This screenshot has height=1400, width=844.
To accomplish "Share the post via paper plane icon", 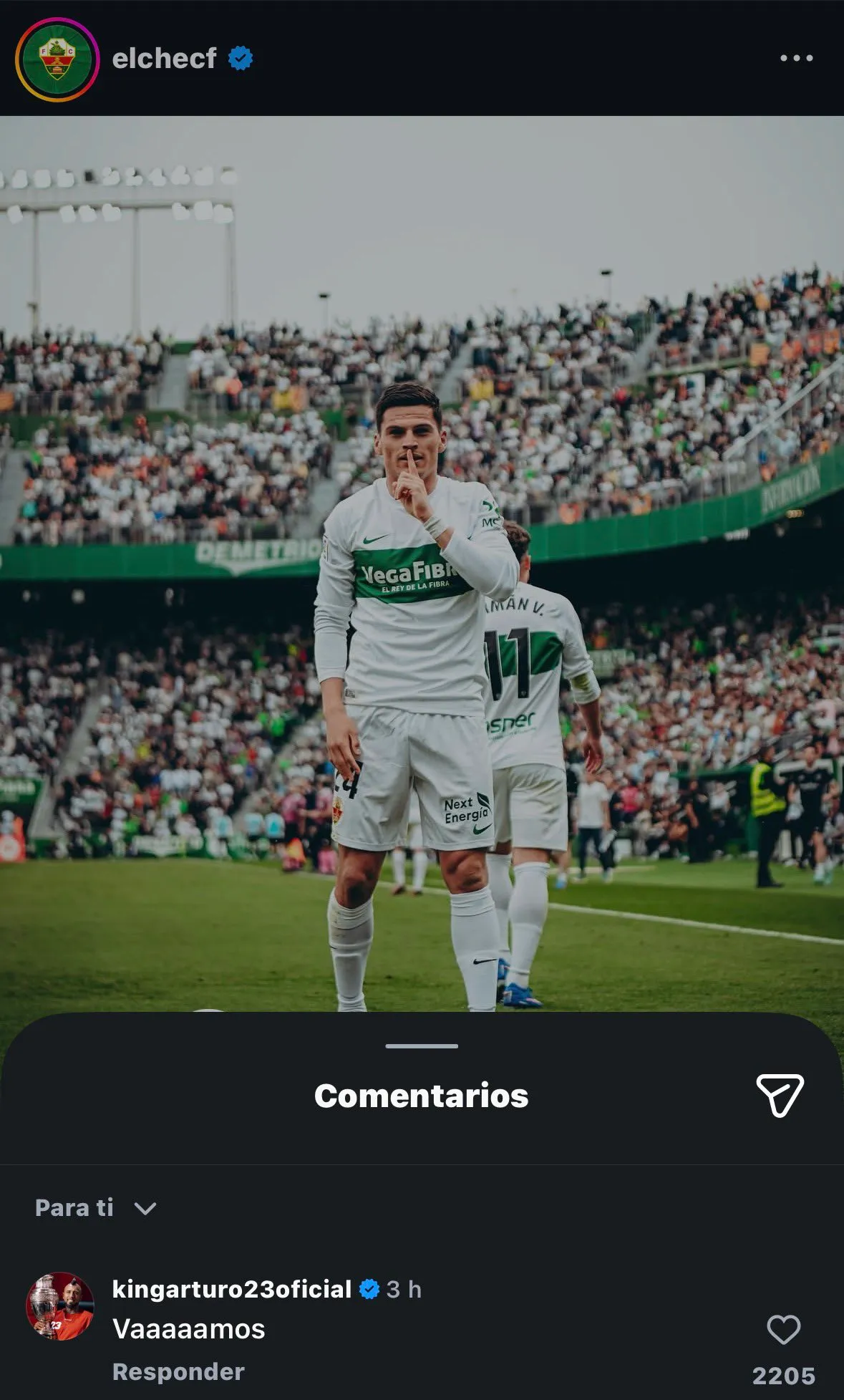I will 780,1095.
